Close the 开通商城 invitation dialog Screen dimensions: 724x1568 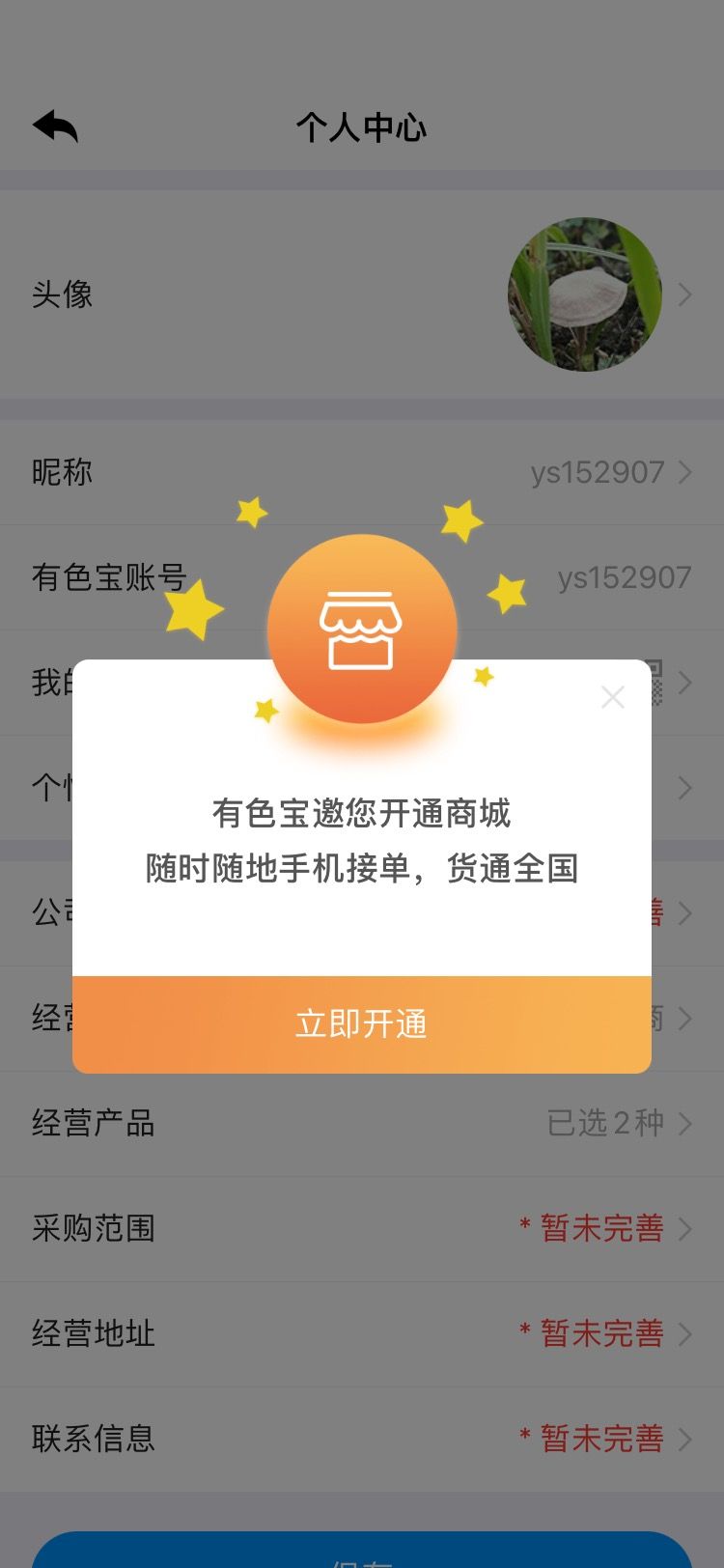click(613, 697)
